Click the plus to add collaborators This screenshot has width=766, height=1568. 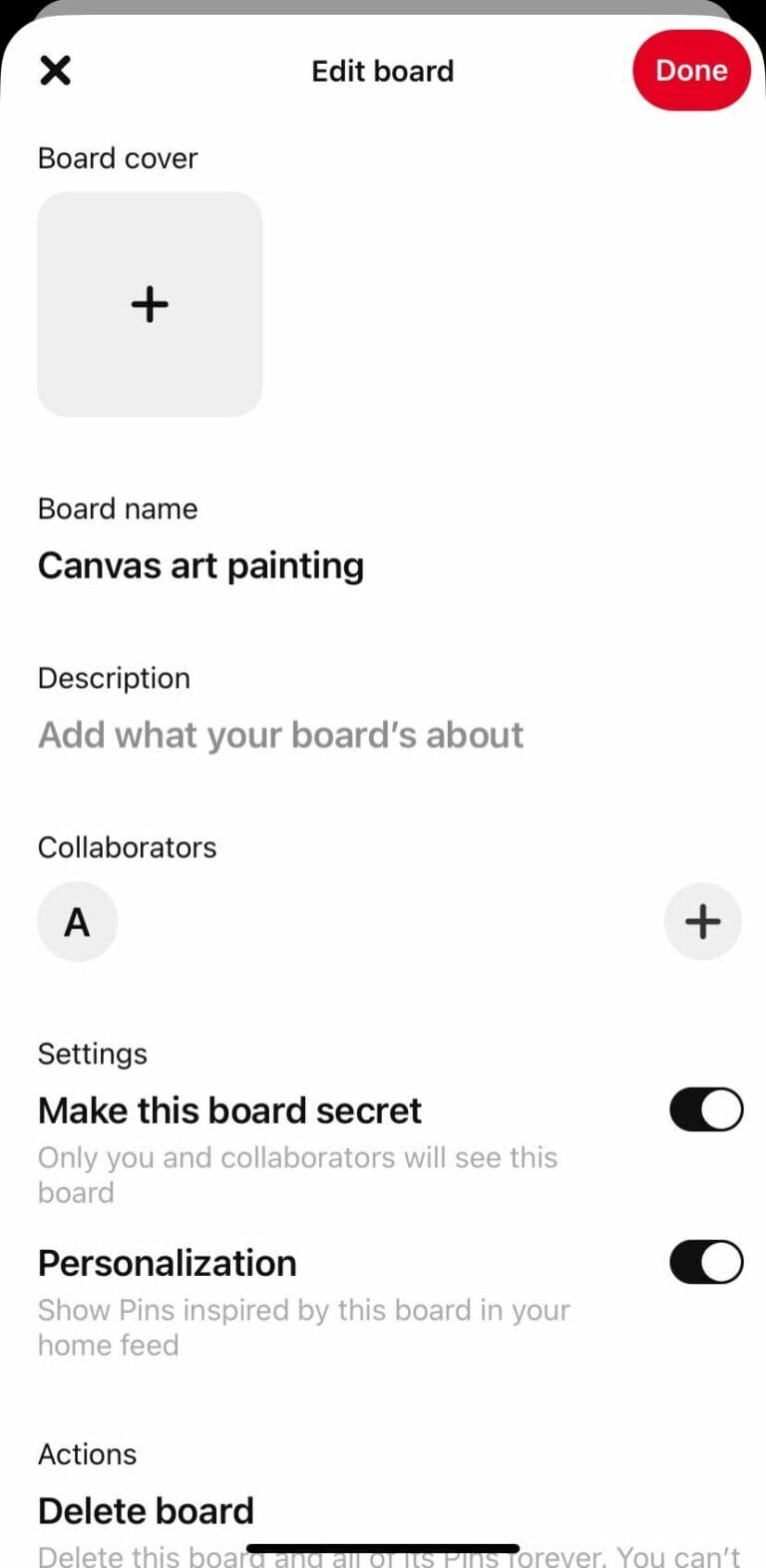tap(703, 921)
